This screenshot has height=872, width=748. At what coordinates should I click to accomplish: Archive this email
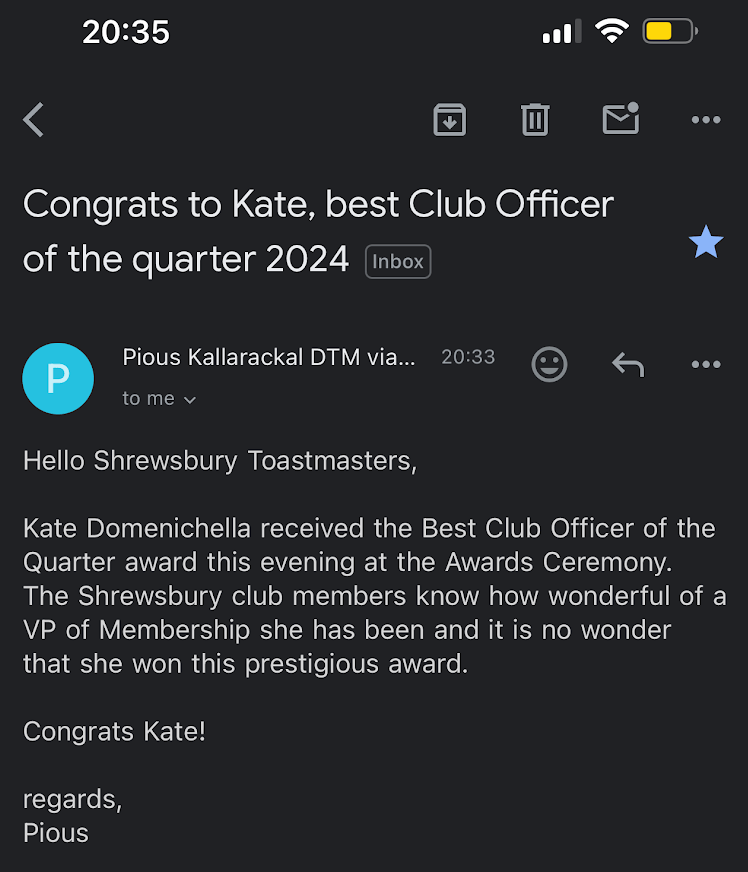[449, 120]
